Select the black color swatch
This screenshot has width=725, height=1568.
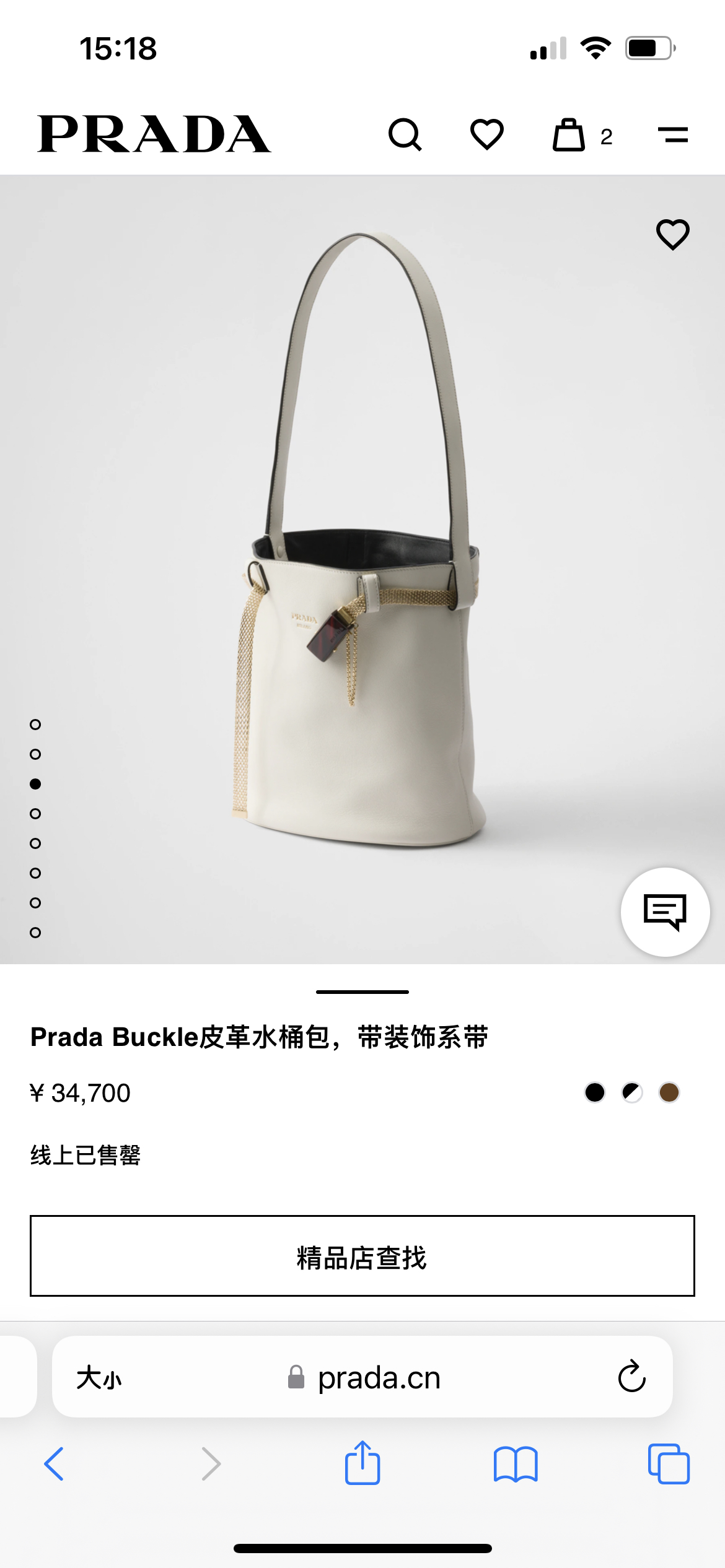coord(595,1092)
